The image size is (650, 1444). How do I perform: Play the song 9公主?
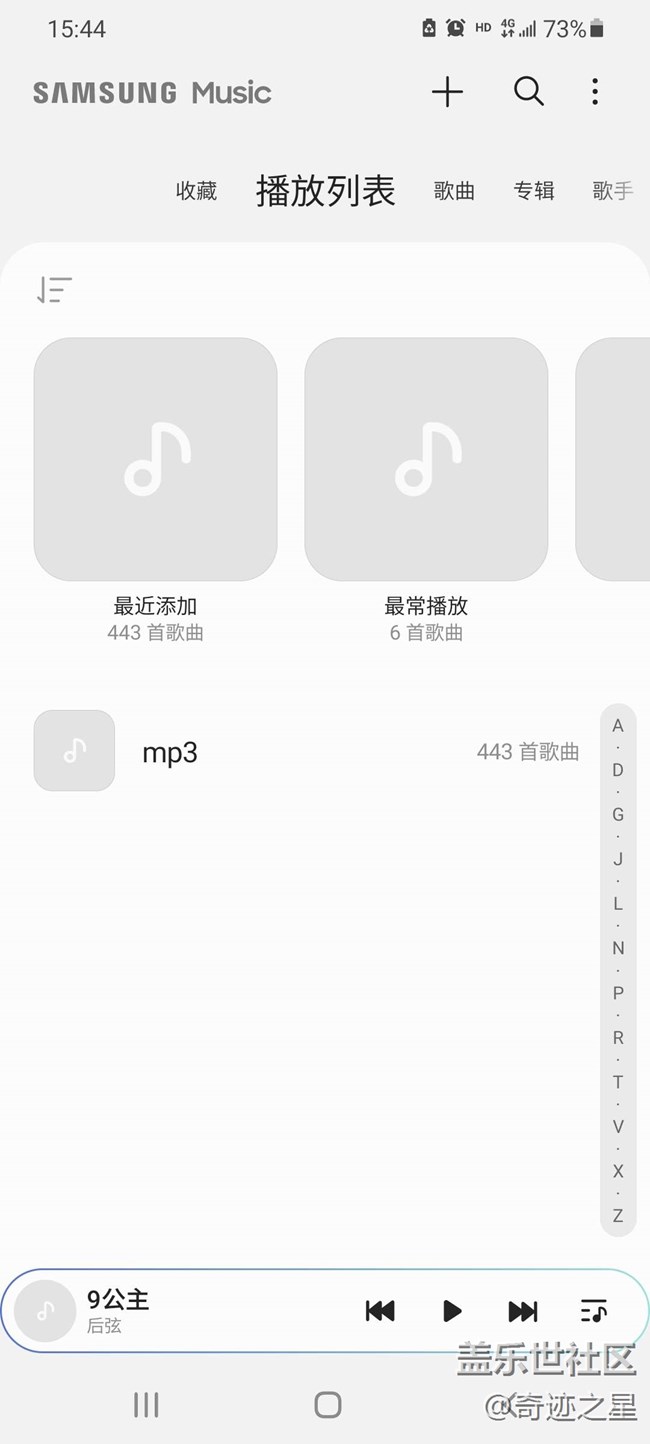(452, 1310)
